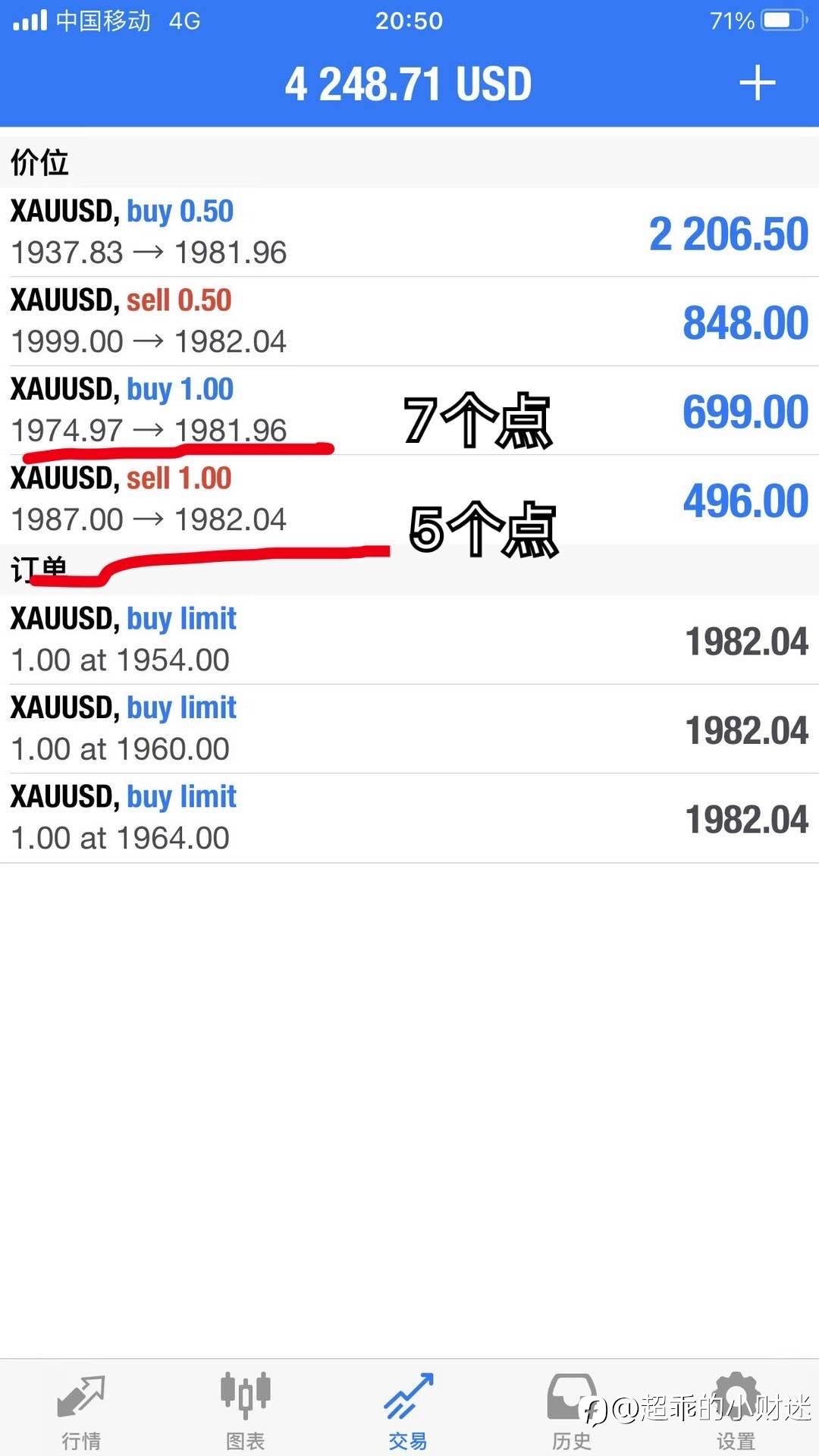The height and width of the screenshot is (1456, 819).
Task: Open XAUUSD buy 0.50 position at 1937.83
Action: coord(409,232)
